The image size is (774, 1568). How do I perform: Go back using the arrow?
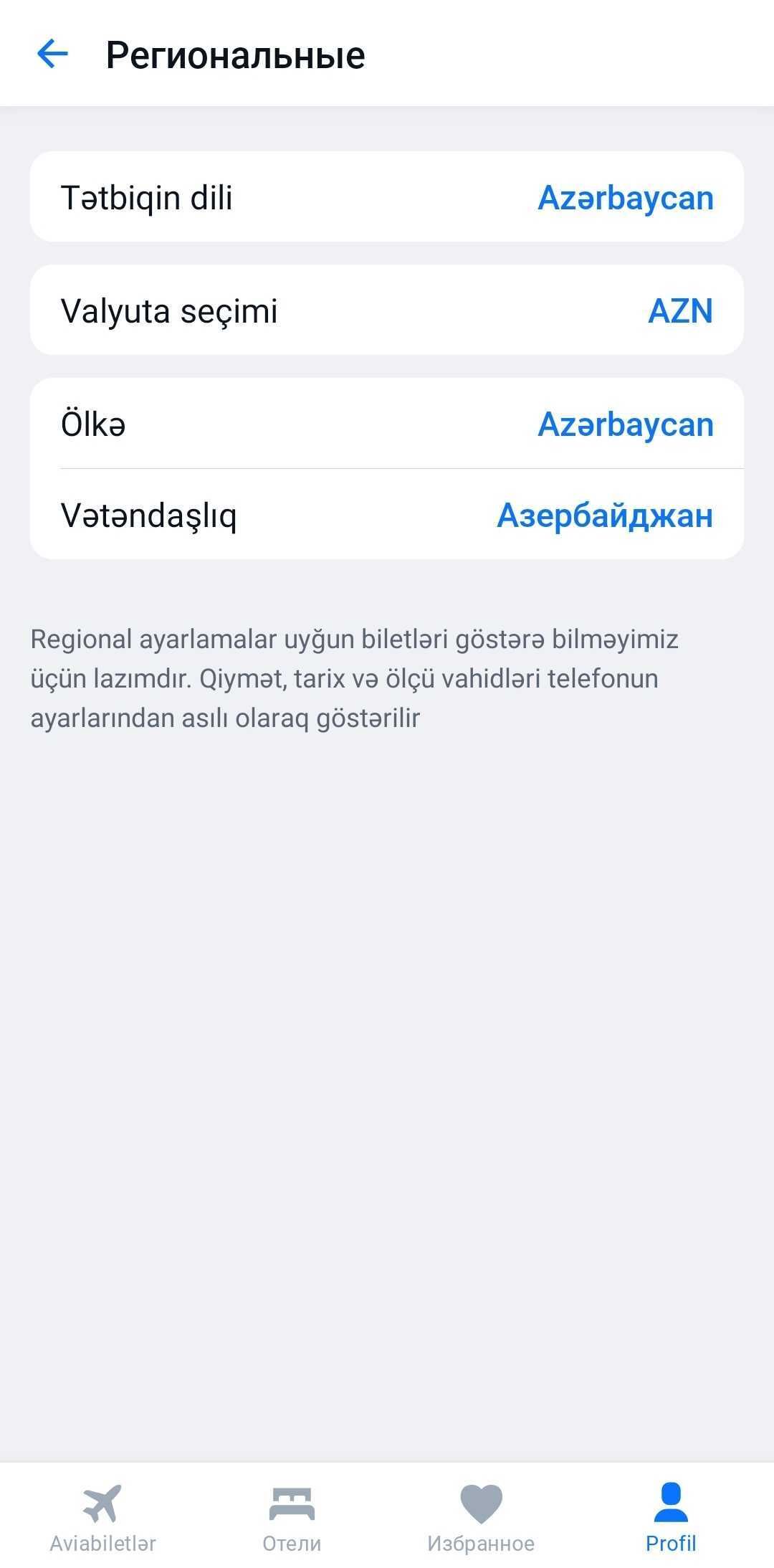pyautogui.click(x=52, y=54)
